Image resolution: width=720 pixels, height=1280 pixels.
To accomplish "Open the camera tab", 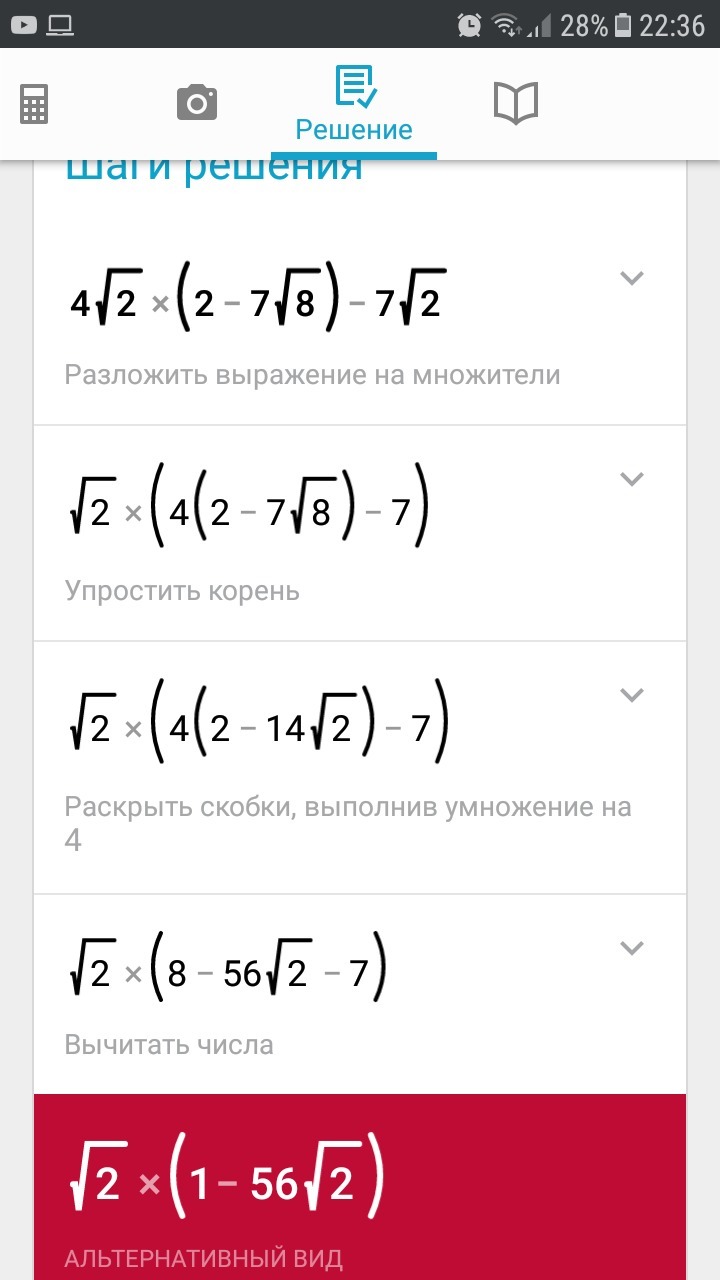I will pyautogui.click(x=197, y=103).
